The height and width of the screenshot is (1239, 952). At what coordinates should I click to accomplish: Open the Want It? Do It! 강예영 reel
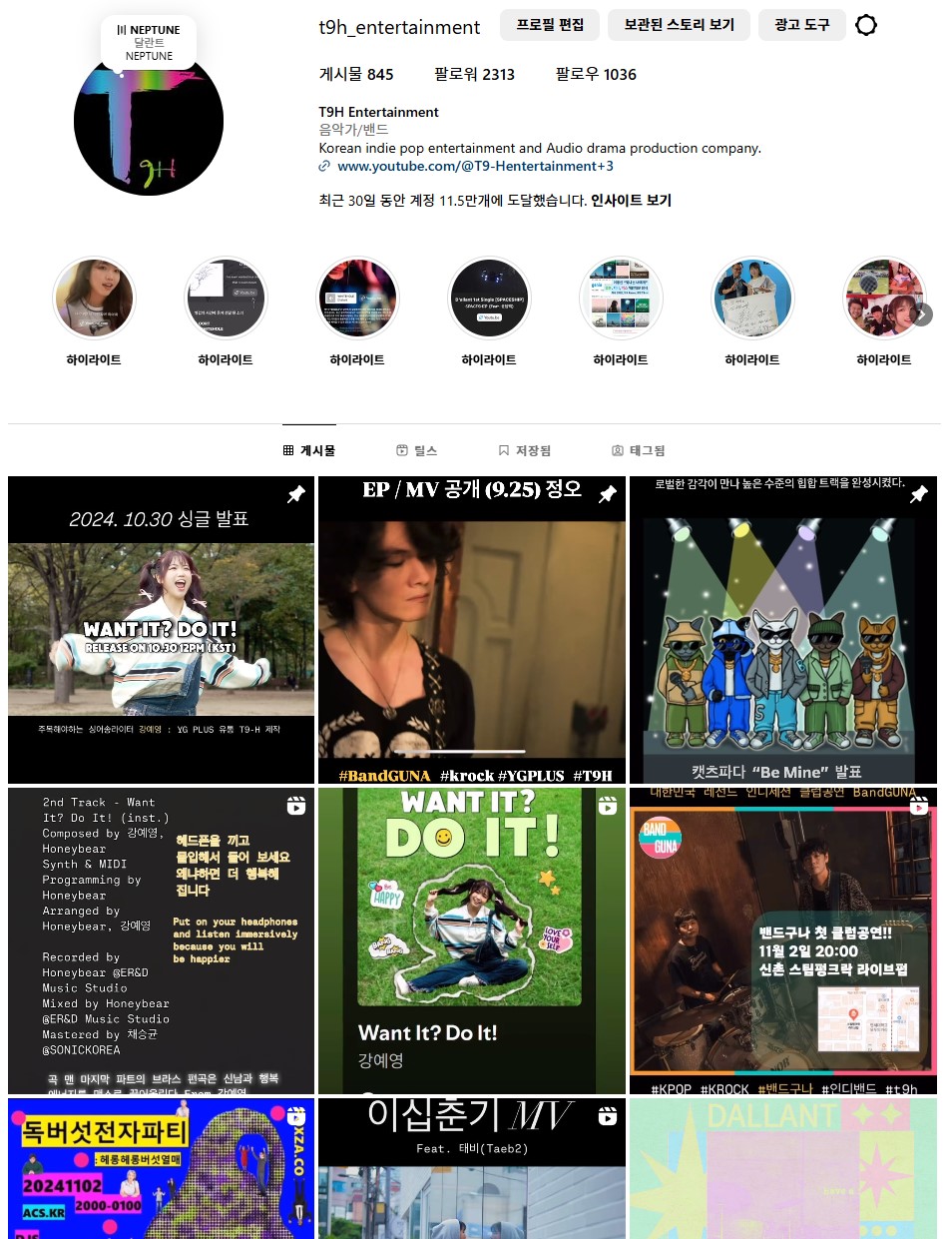point(472,940)
